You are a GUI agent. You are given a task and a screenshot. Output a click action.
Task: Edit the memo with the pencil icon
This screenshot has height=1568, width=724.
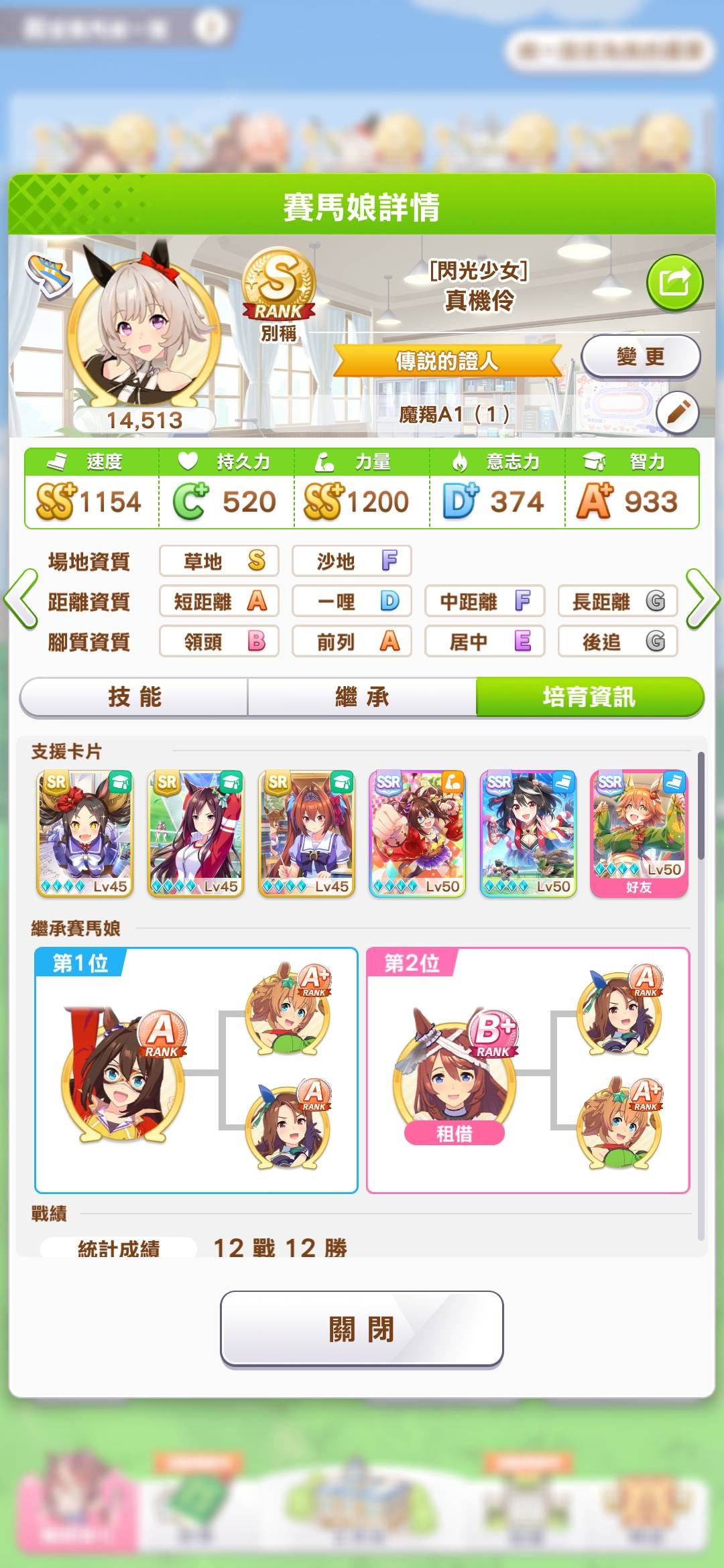[x=677, y=413]
